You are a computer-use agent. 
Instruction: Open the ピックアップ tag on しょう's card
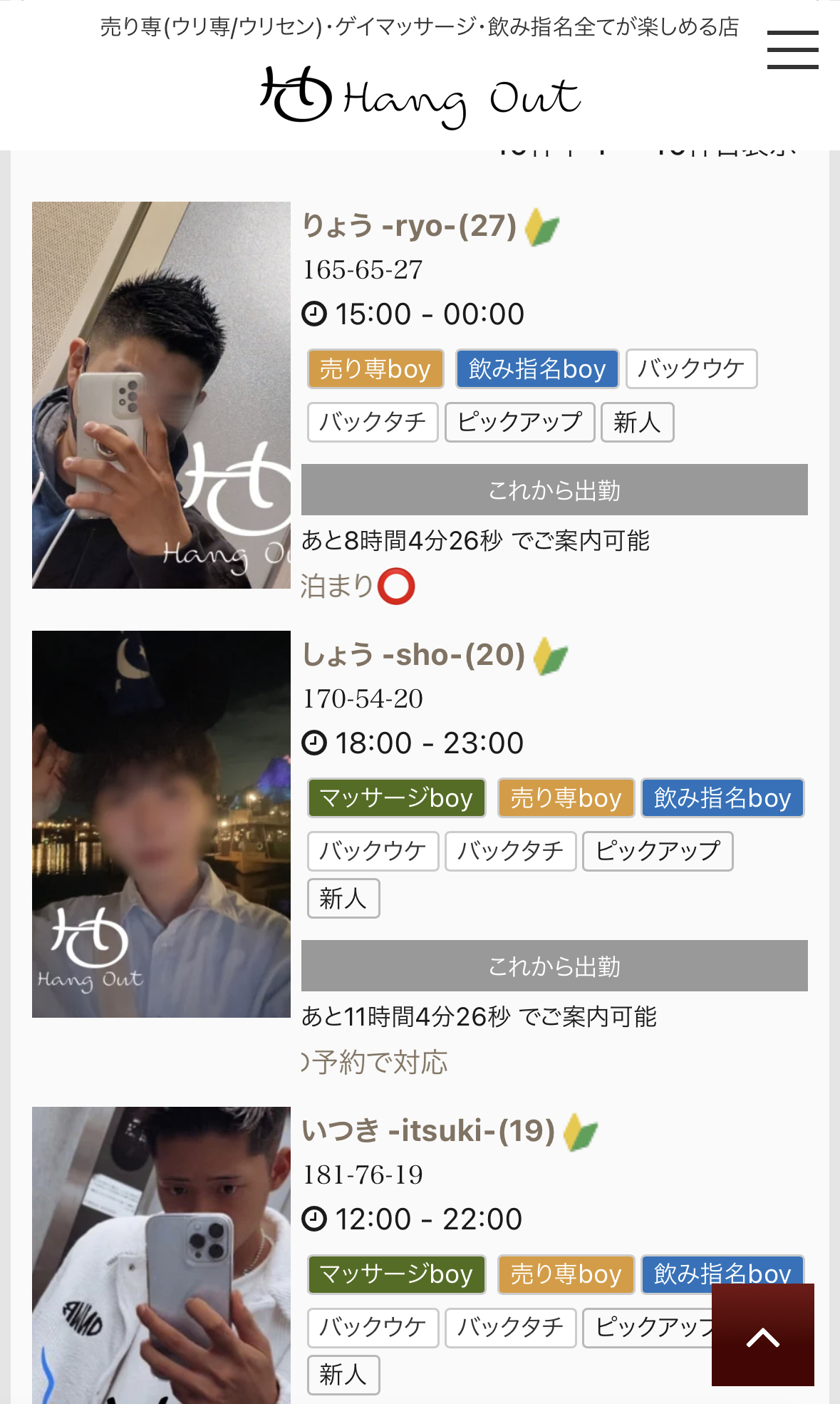pyautogui.click(x=657, y=851)
